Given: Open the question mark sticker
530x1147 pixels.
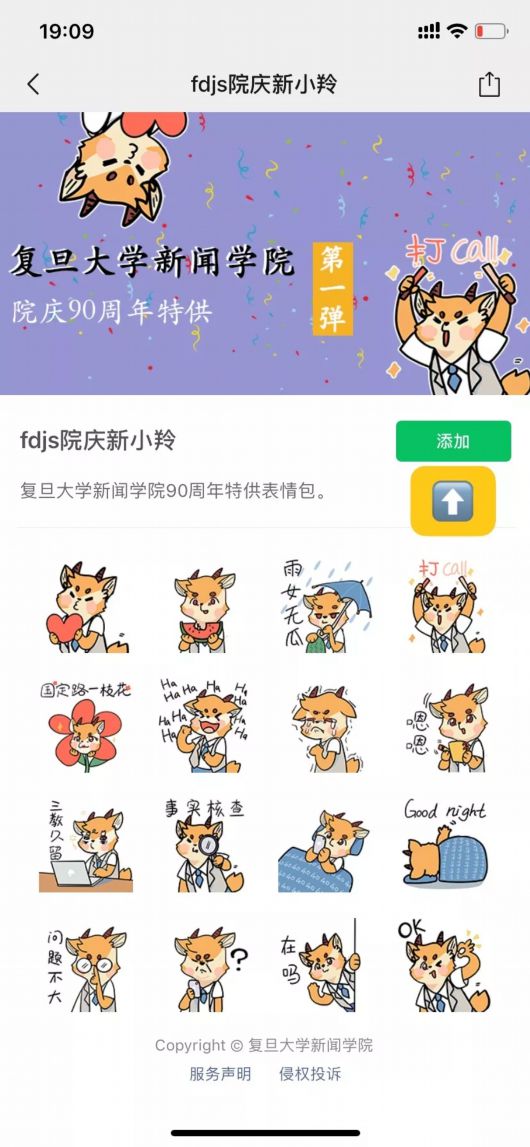Looking at the screenshot, I should coord(205,966).
